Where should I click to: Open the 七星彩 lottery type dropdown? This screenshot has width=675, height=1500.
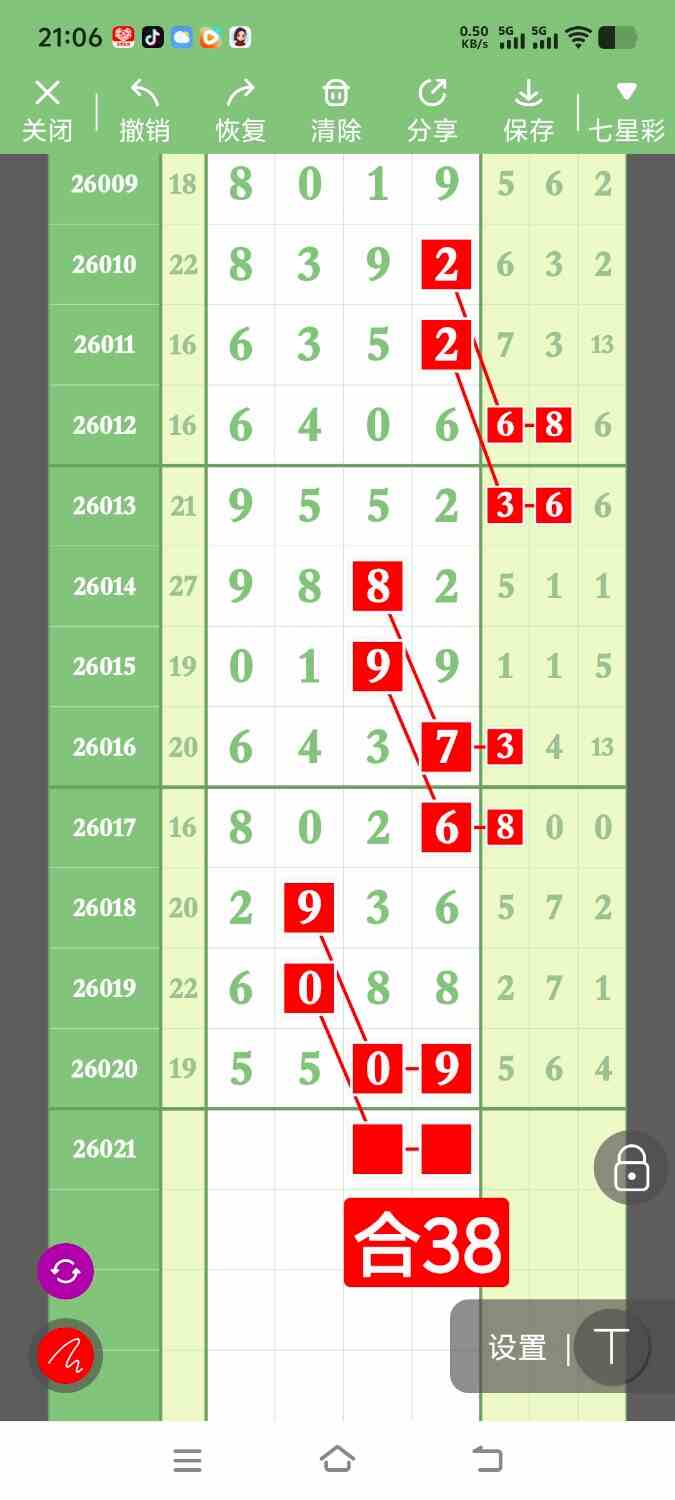point(626,112)
